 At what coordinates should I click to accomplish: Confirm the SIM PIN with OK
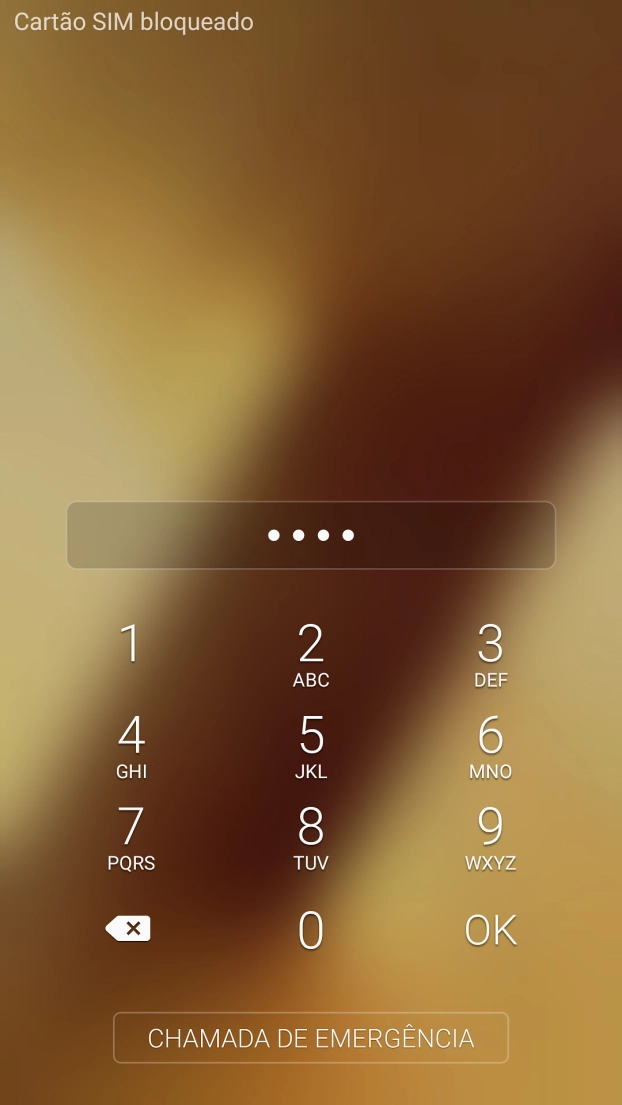click(x=490, y=930)
